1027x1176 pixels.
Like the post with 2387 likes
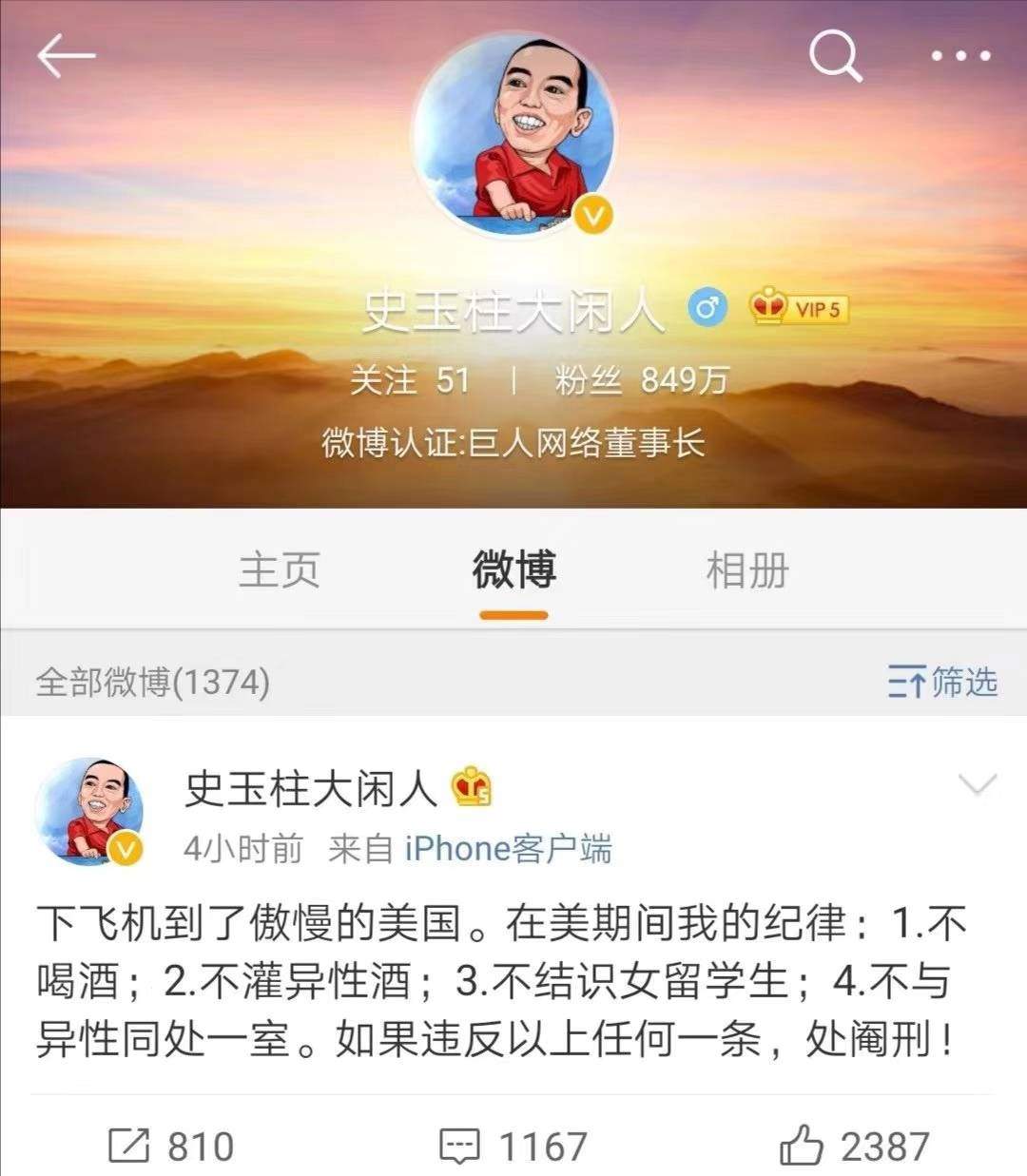855,1146
